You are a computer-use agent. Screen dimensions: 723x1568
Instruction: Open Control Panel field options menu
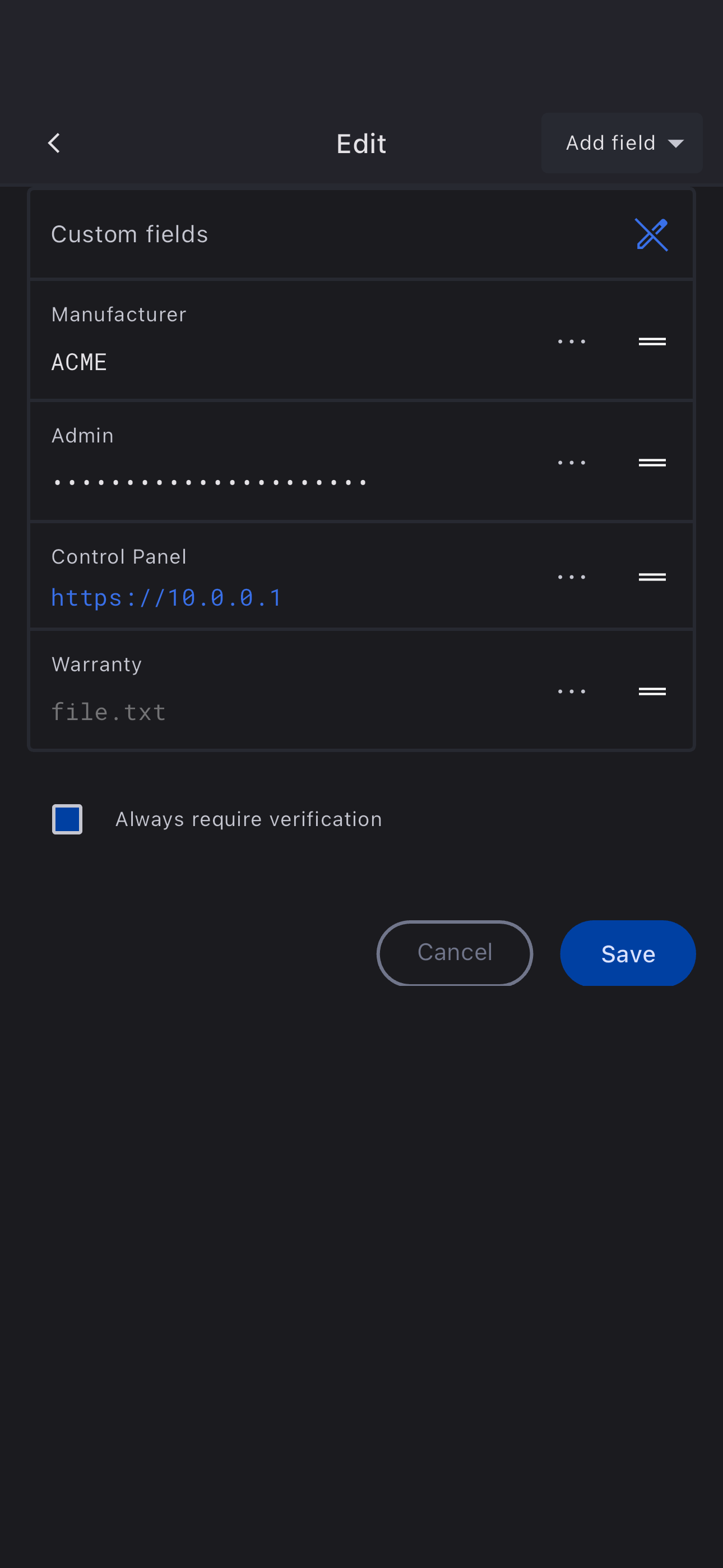pyautogui.click(x=571, y=577)
